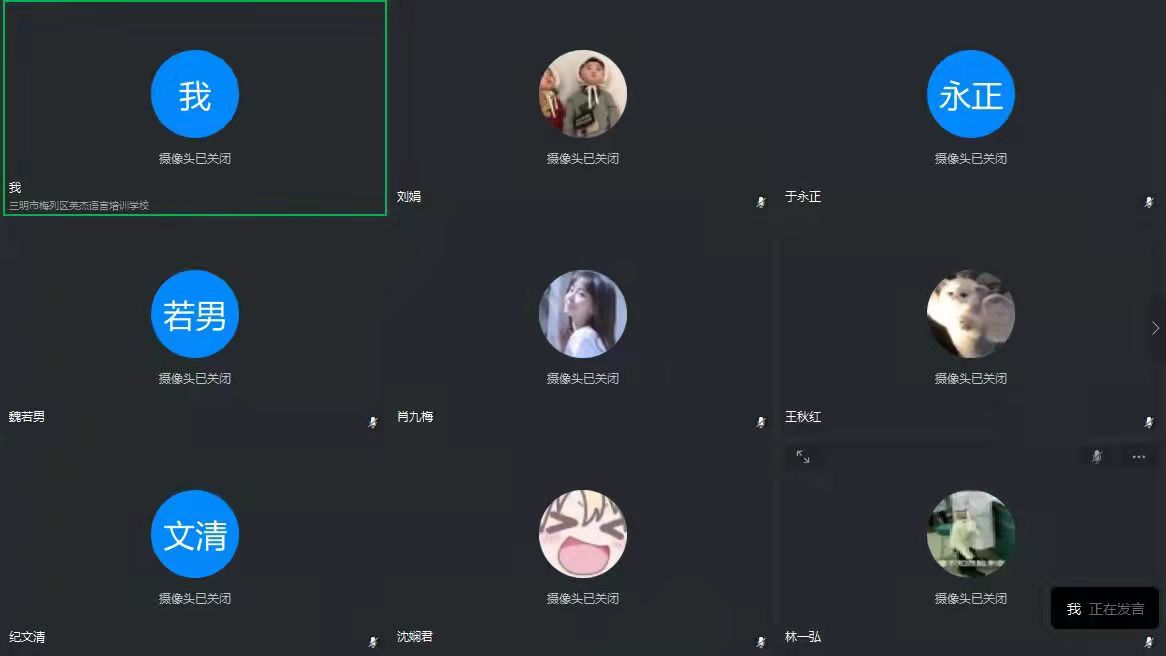This screenshot has width=1166, height=656.
Task: Mute 林一弘 with the microphone button
Action: [x=1097, y=457]
